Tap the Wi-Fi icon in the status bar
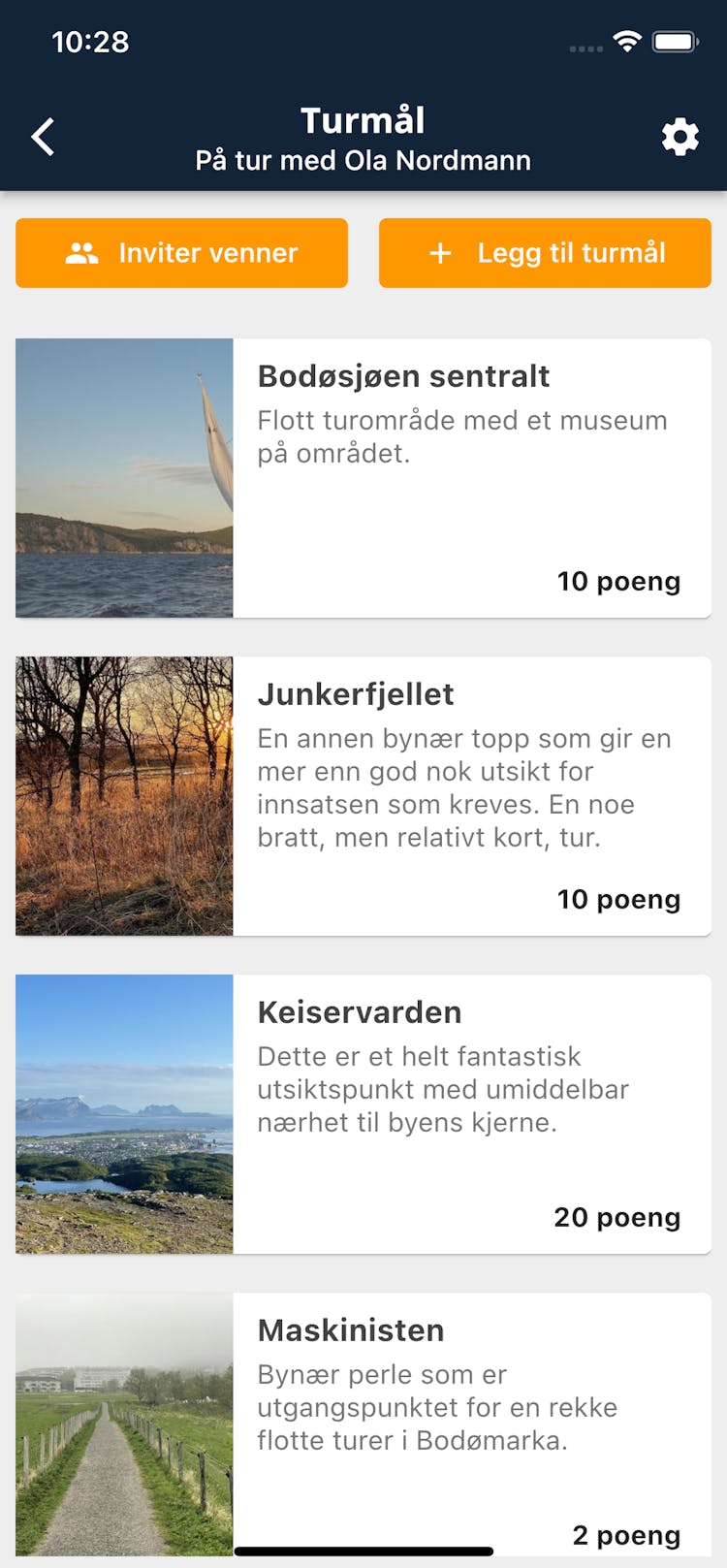Screen dimensions: 727x1568 [625, 41]
